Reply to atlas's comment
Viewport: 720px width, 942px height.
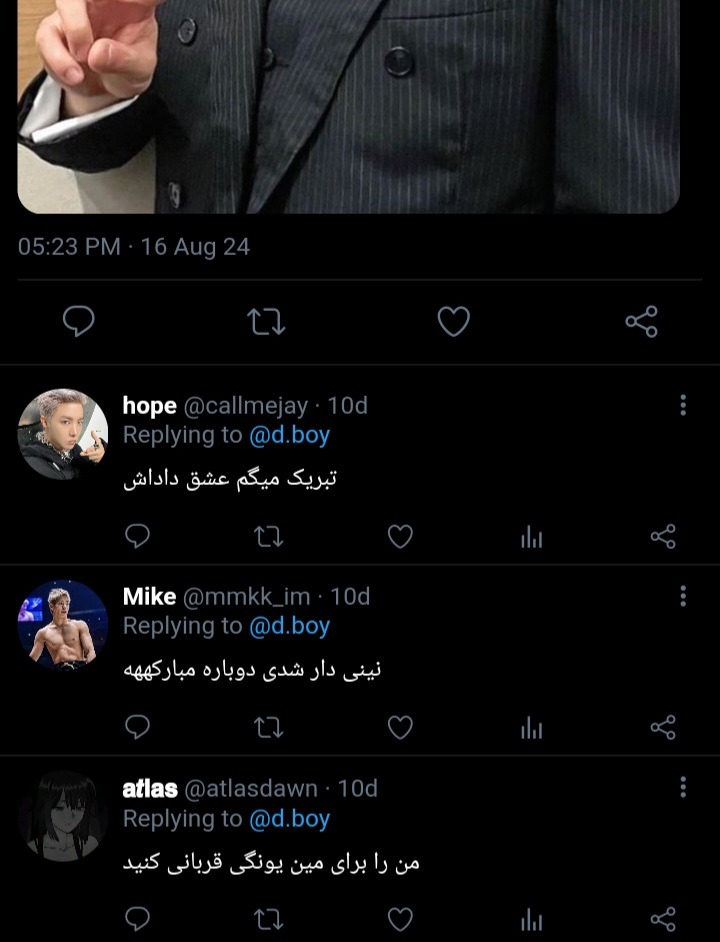(137, 919)
